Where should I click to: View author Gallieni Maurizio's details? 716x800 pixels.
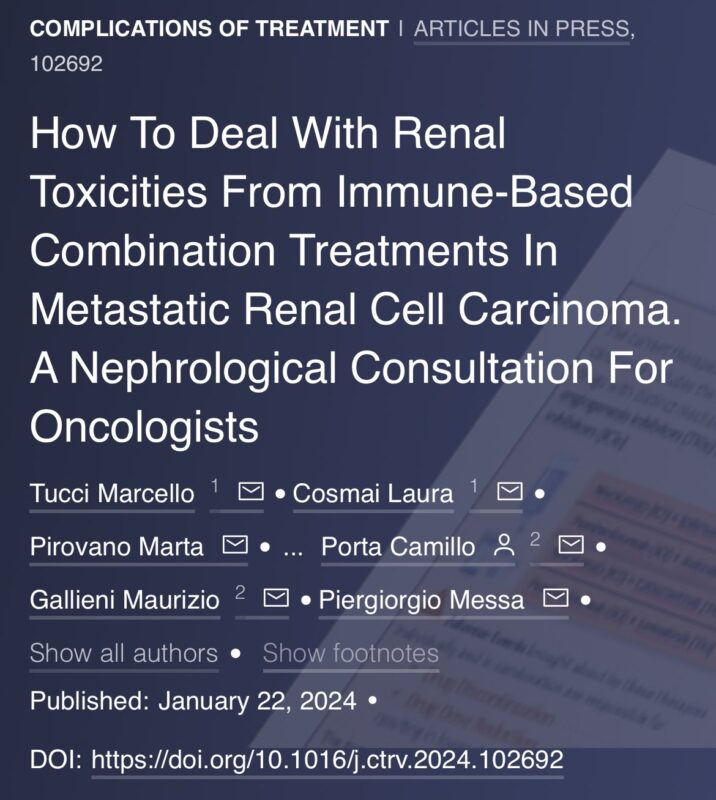point(124,600)
